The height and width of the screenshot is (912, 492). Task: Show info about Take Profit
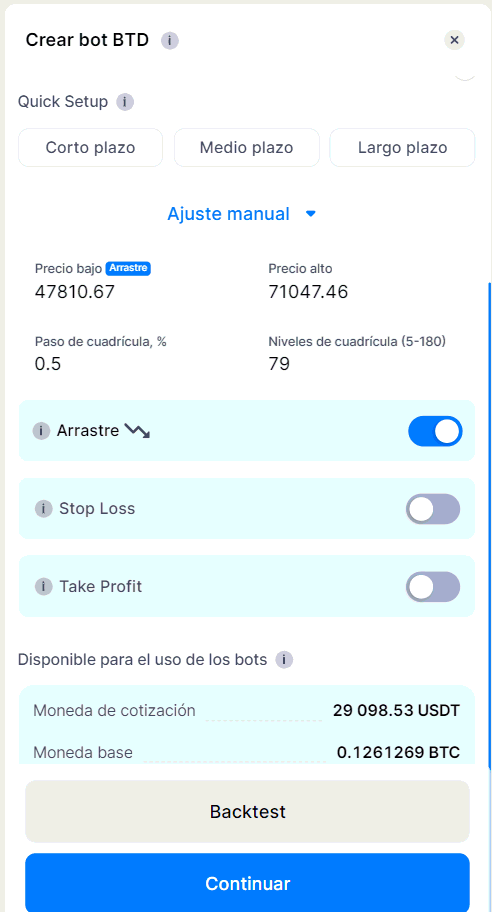pyautogui.click(x=44, y=587)
